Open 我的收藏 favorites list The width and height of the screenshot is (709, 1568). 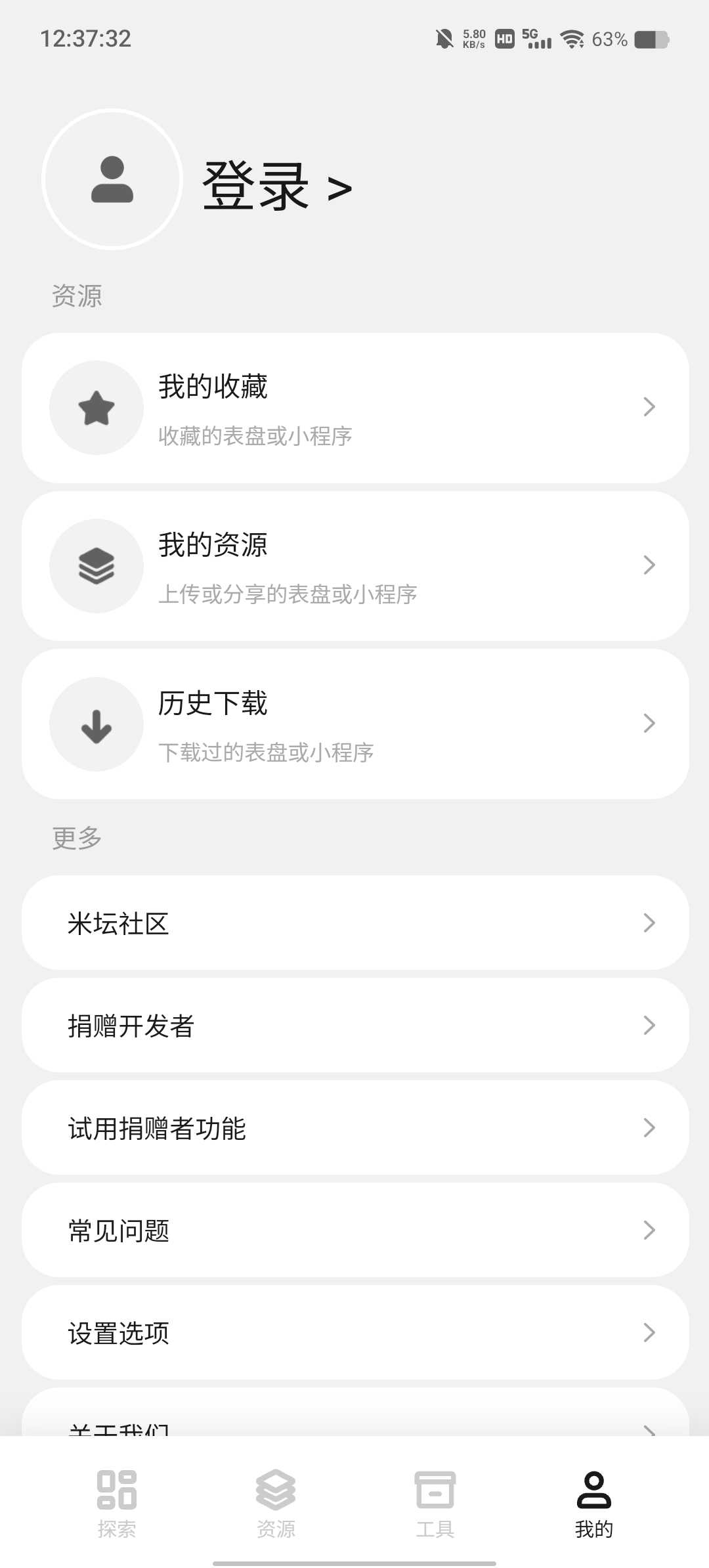354,408
